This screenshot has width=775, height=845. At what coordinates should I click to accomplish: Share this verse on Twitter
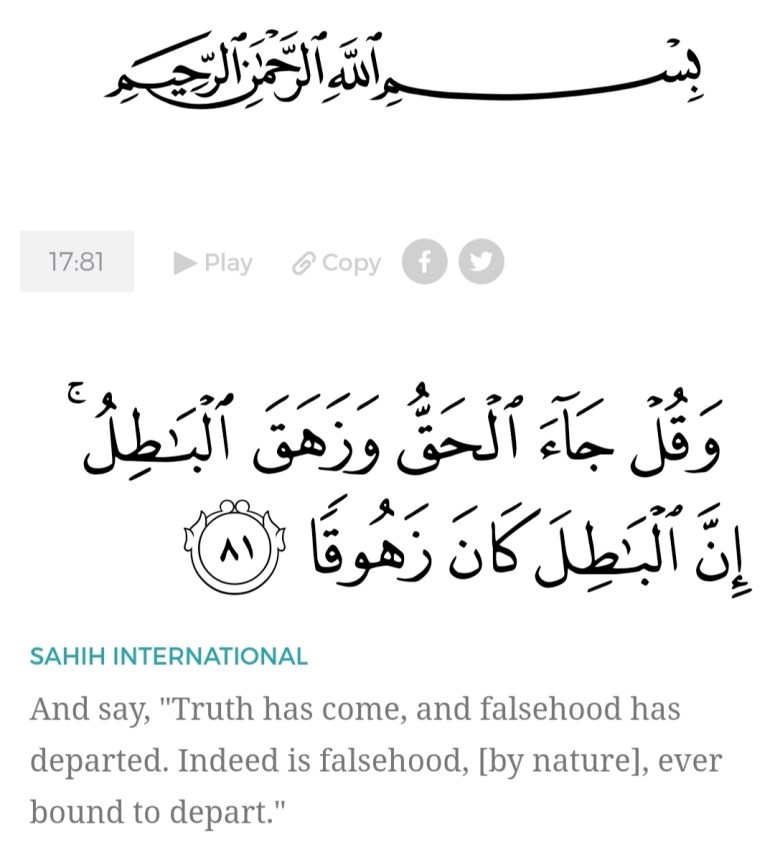481,262
